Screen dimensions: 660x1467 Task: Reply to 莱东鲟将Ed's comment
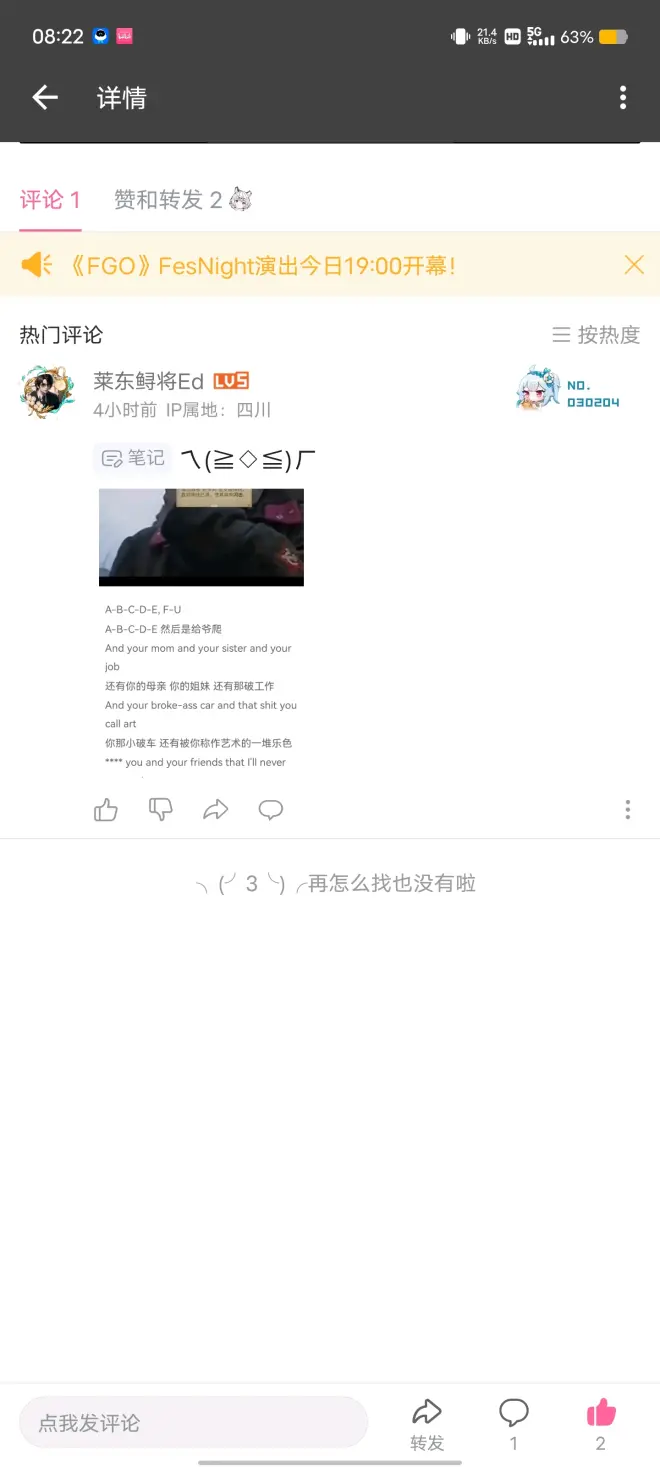[x=271, y=810]
